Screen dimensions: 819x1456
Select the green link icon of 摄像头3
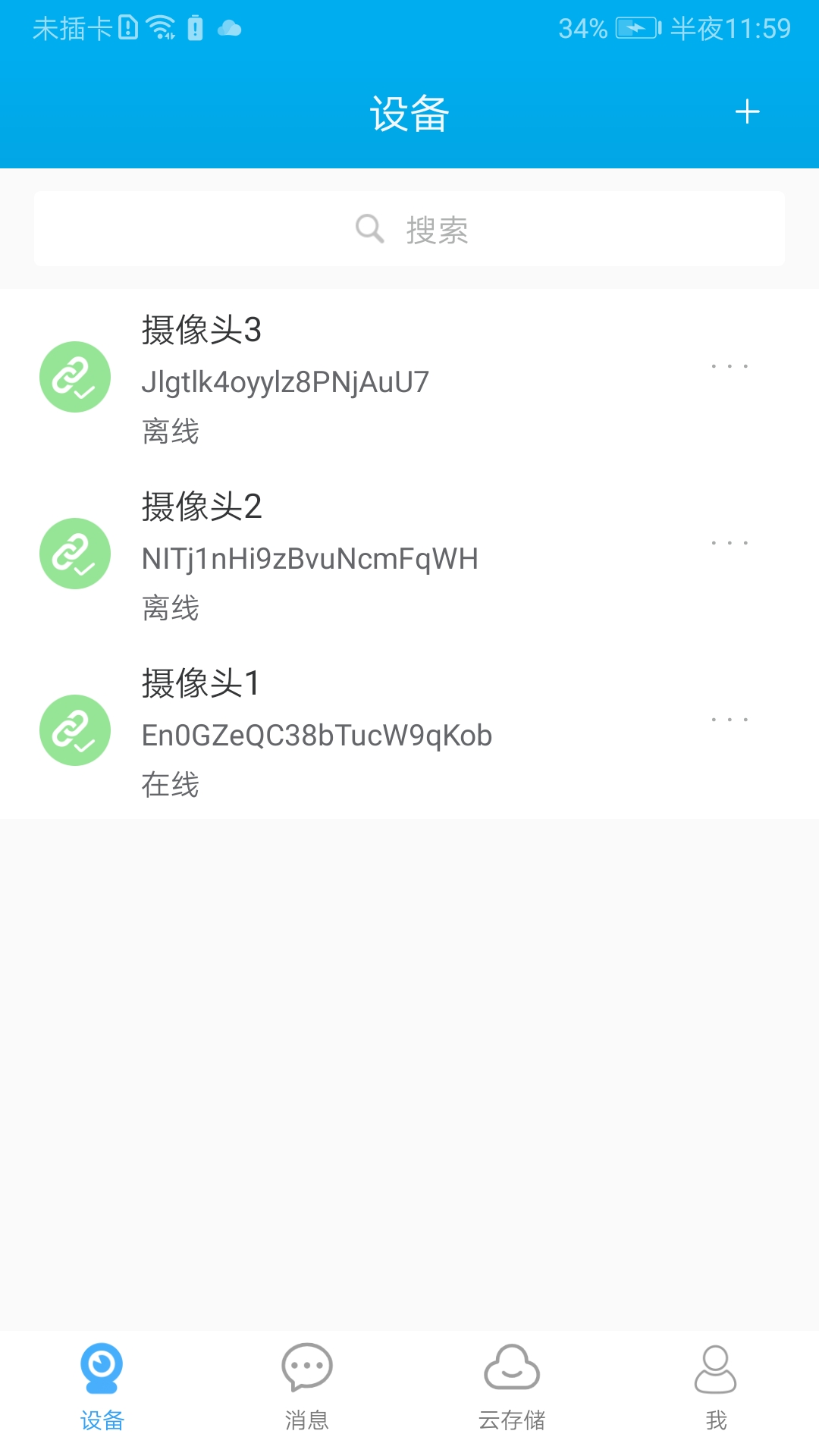click(74, 376)
